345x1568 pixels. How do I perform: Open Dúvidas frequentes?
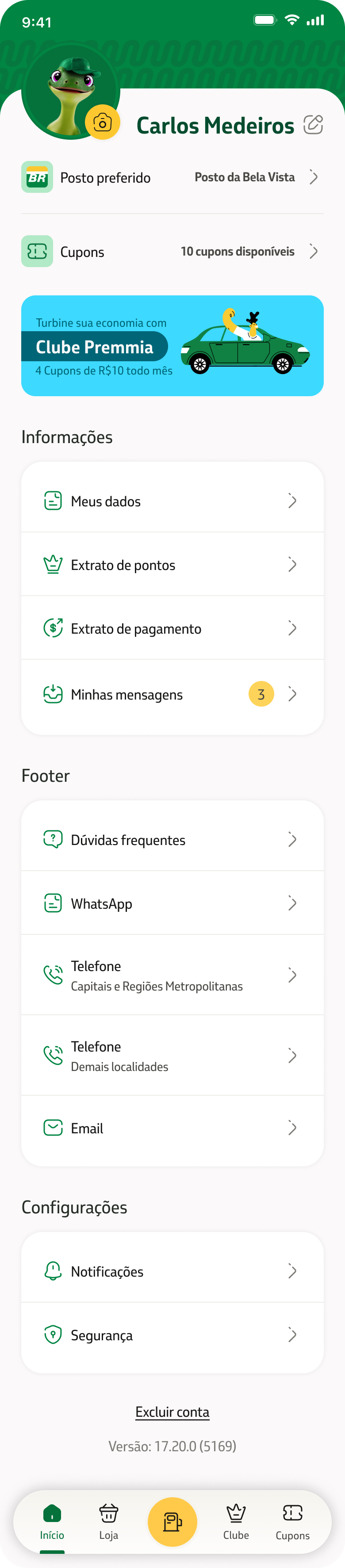click(x=172, y=840)
